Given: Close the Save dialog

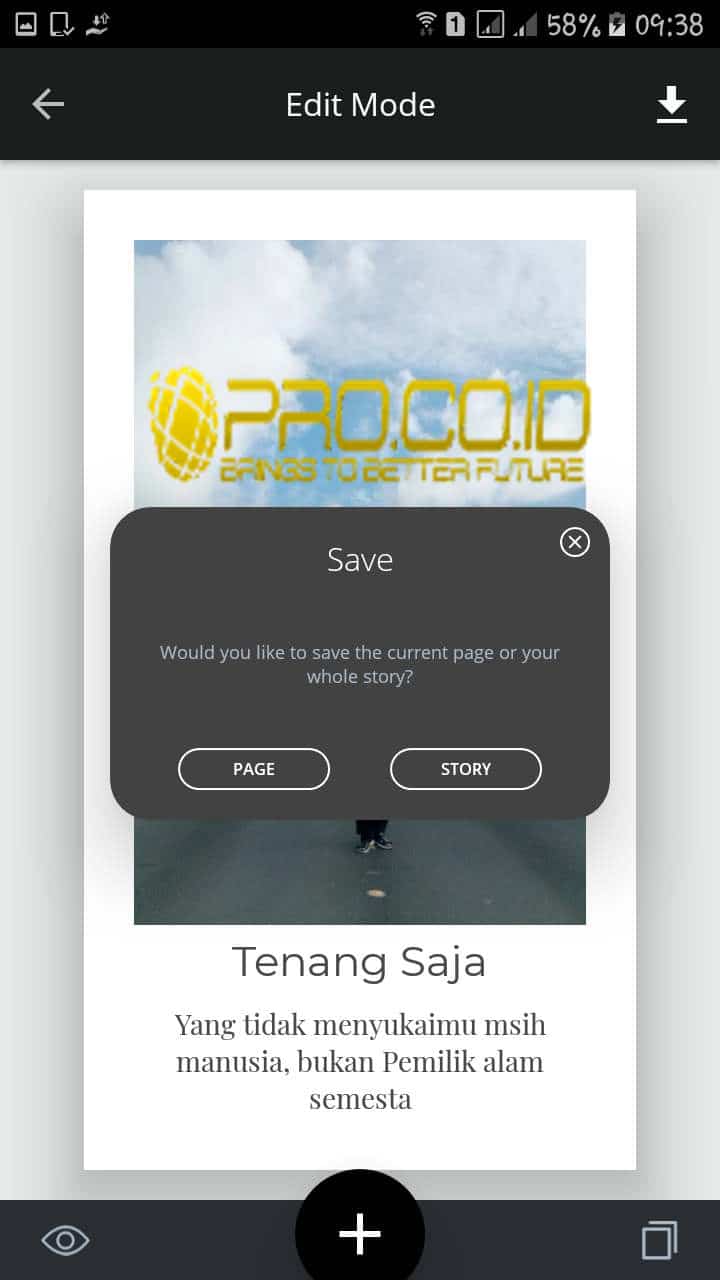Looking at the screenshot, I should click(574, 542).
